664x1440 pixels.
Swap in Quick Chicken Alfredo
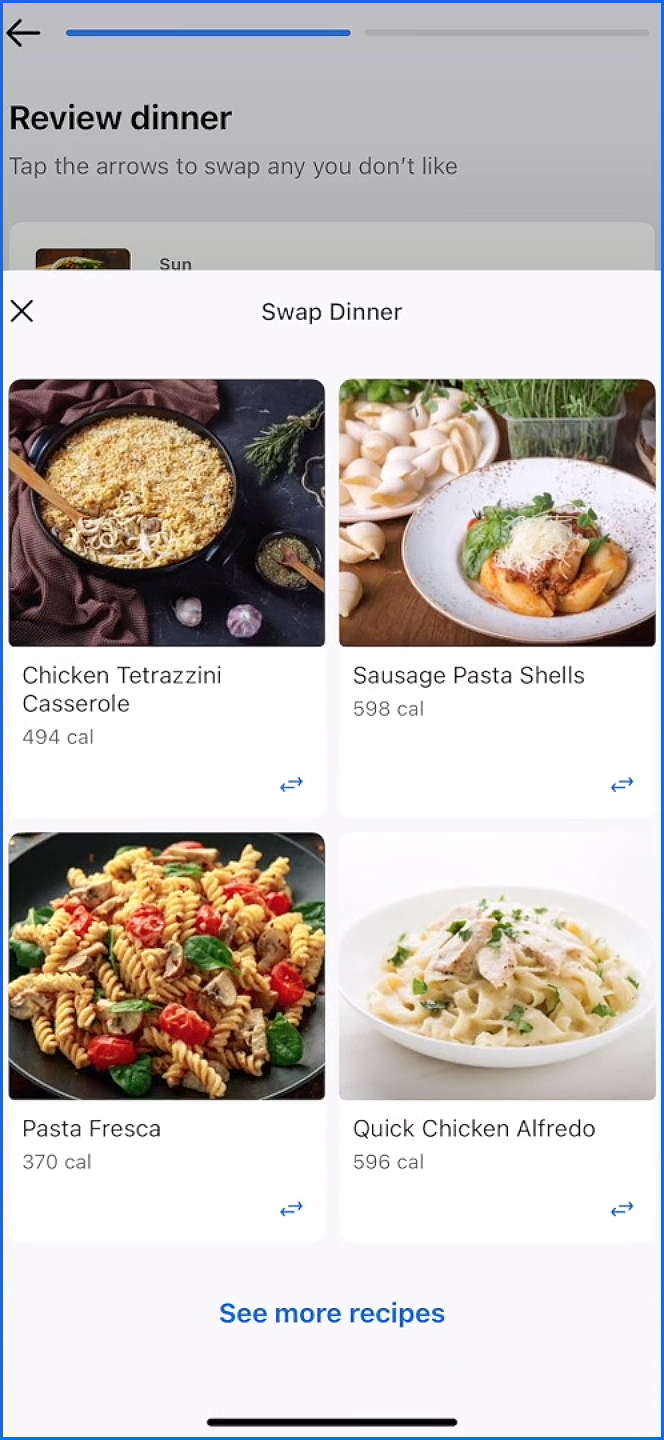[x=622, y=1209]
